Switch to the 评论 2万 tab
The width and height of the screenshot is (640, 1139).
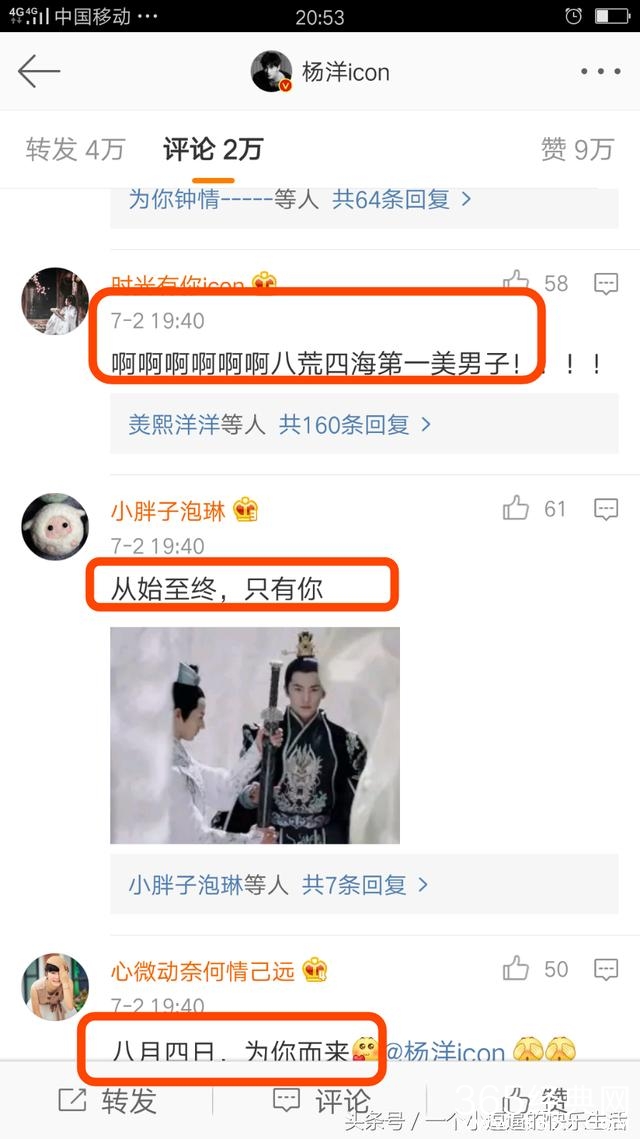coord(212,150)
